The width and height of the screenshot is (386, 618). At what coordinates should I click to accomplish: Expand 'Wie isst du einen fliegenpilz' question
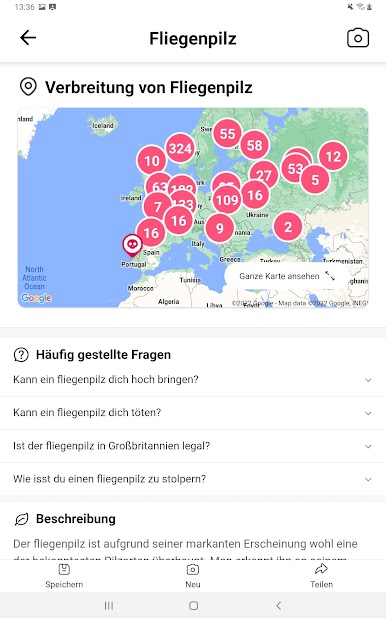[x=193, y=479]
